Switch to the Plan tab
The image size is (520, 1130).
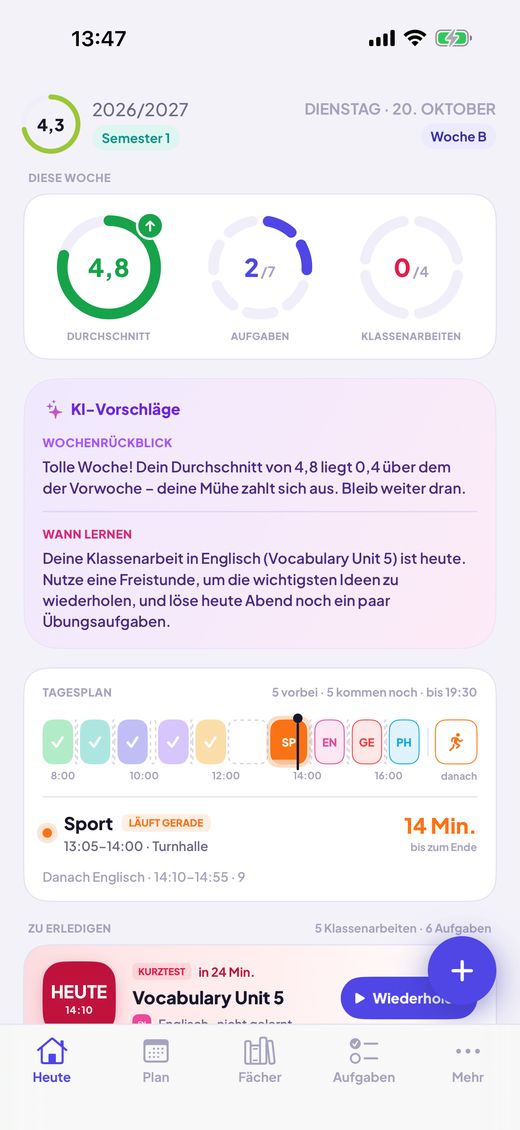[156, 1061]
